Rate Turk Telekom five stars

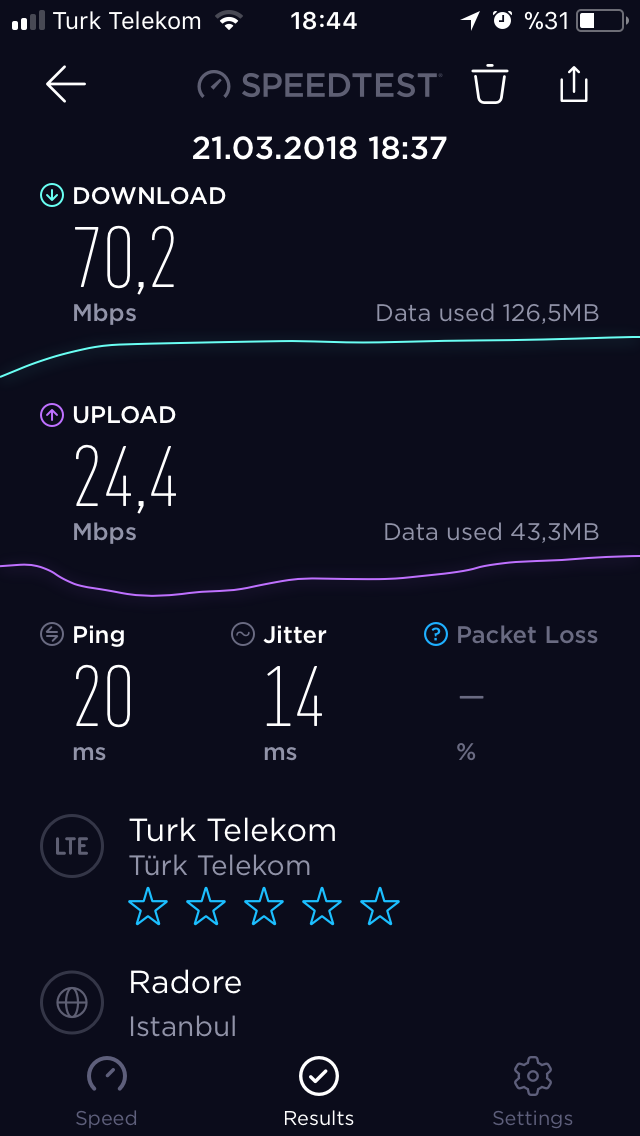[380, 908]
